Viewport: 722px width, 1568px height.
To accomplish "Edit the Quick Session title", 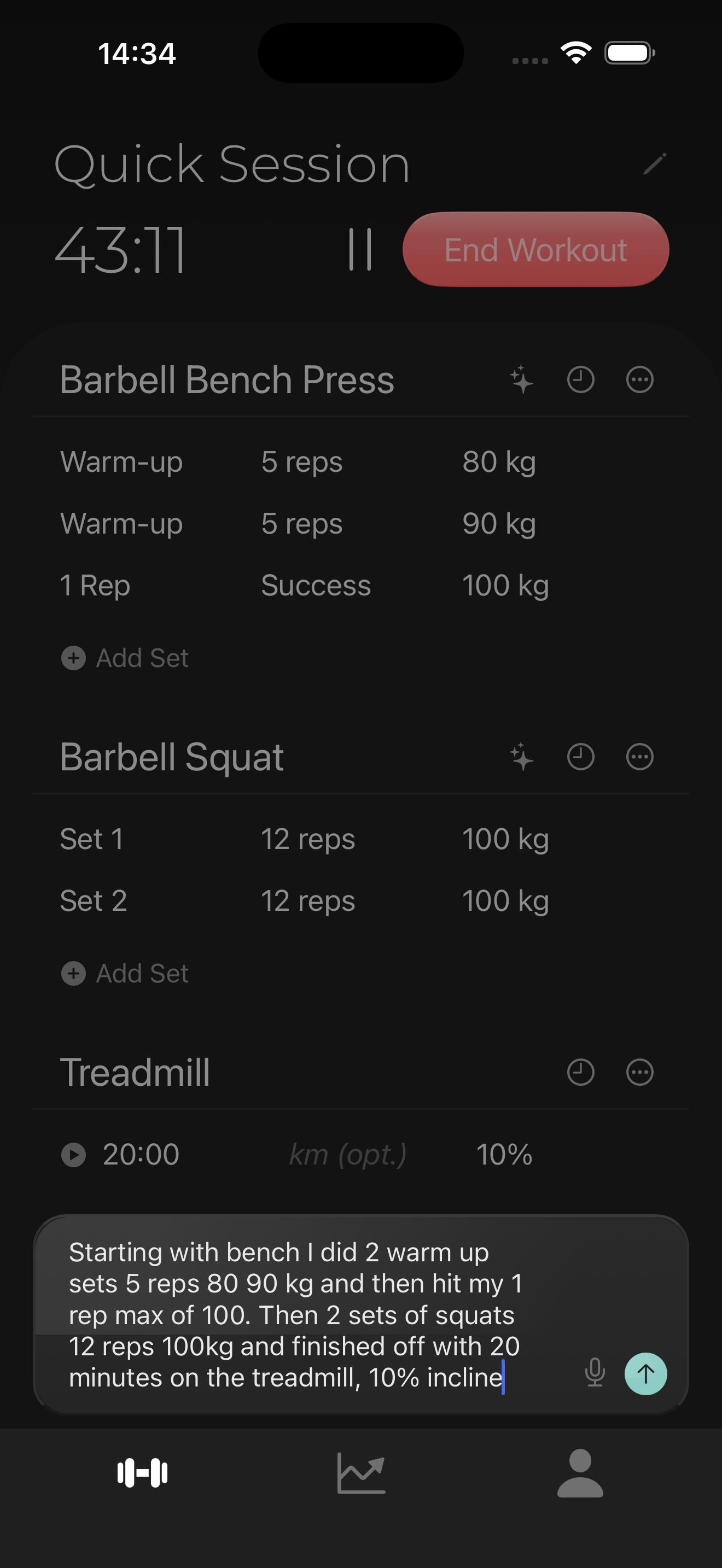I will pyautogui.click(x=656, y=165).
